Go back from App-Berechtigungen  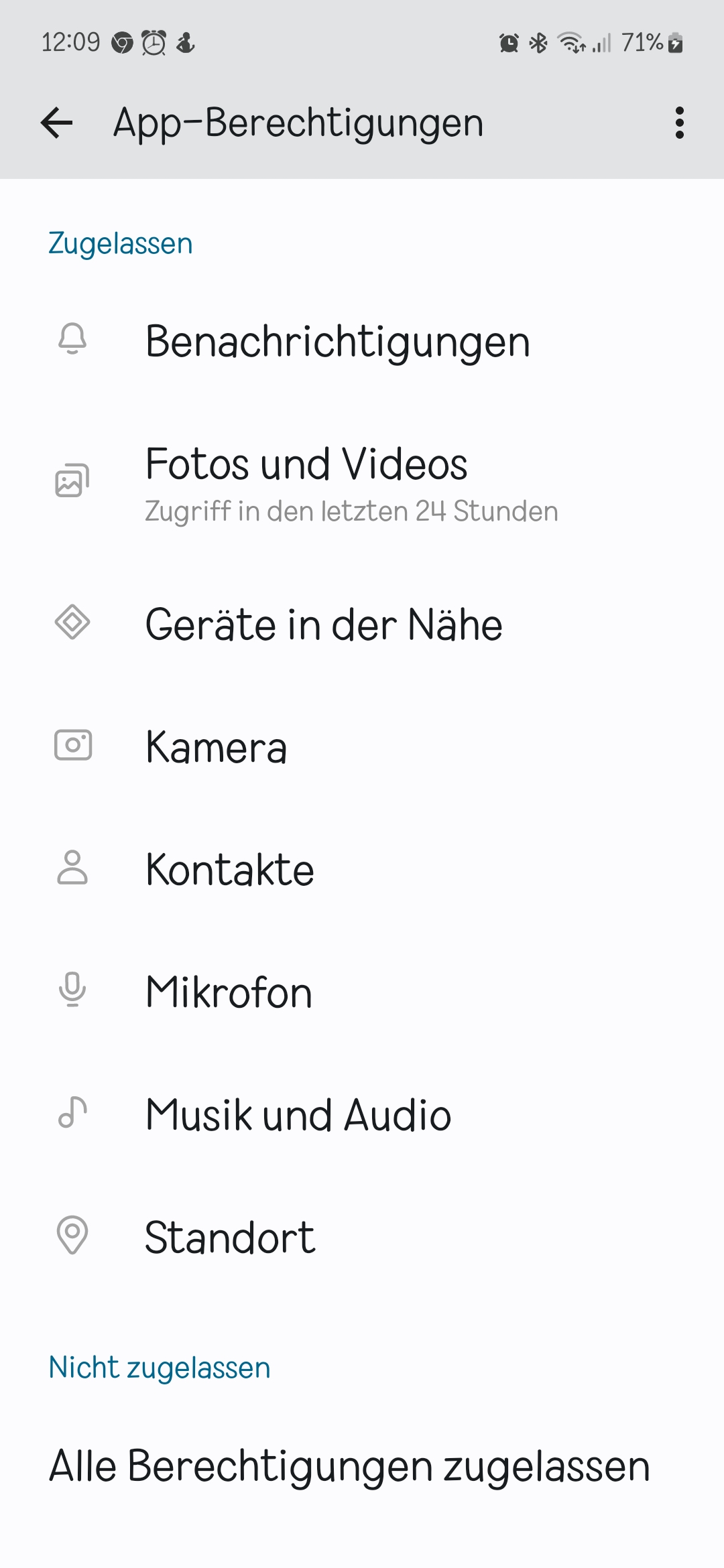pos(57,123)
